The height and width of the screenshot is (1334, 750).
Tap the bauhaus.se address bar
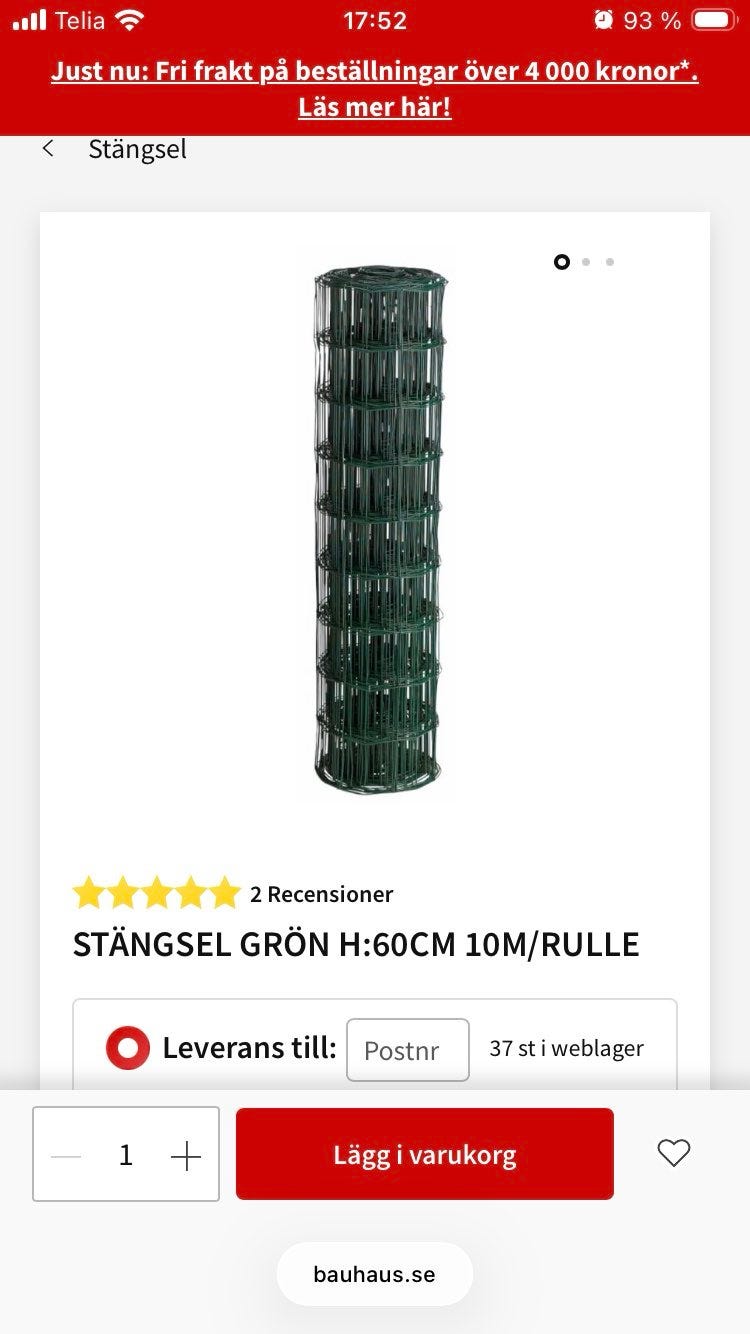tap(375, 1274)
